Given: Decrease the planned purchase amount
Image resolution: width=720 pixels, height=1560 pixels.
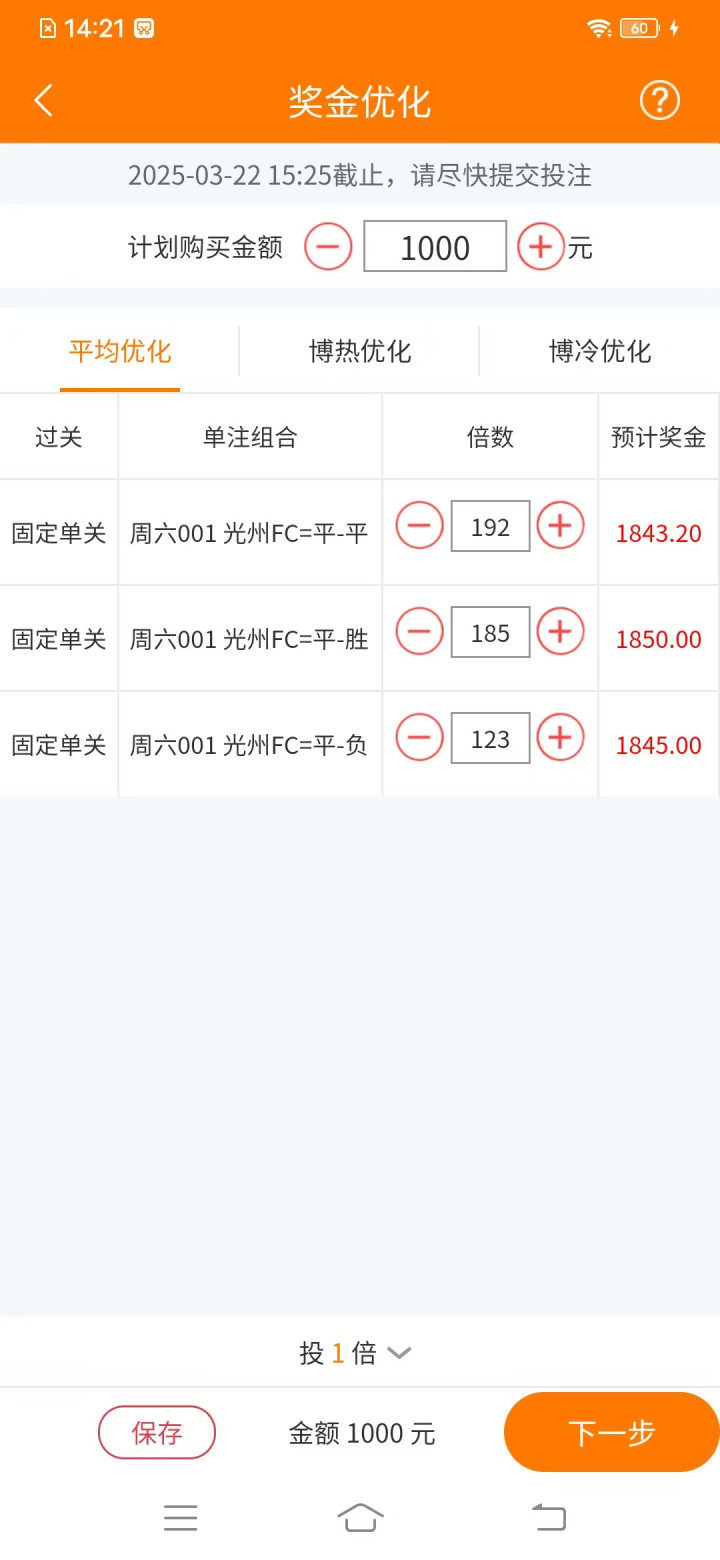Looking at the screenshot, I should point(328,246).
